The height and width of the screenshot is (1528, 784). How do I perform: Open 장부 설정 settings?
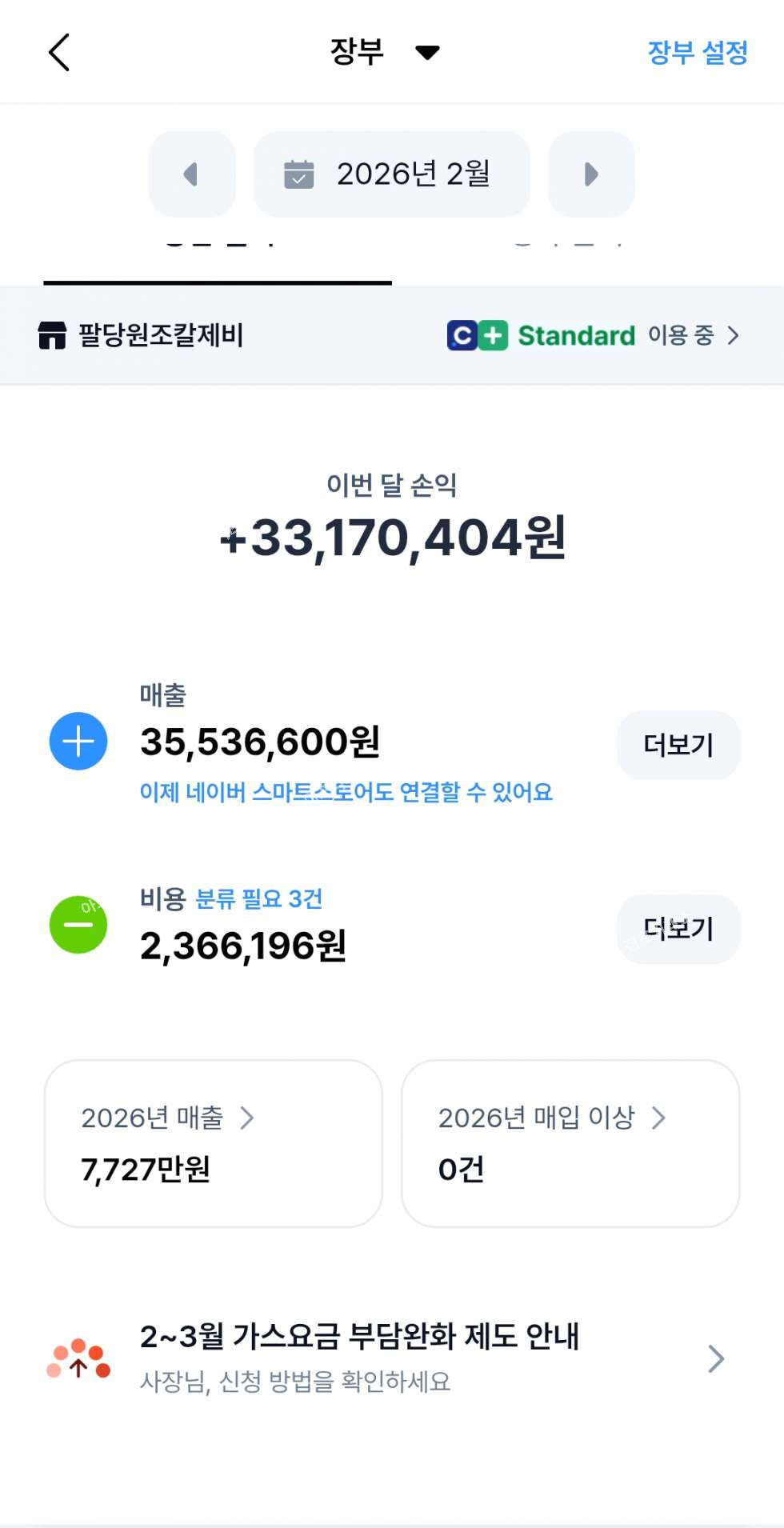[697, 53]
